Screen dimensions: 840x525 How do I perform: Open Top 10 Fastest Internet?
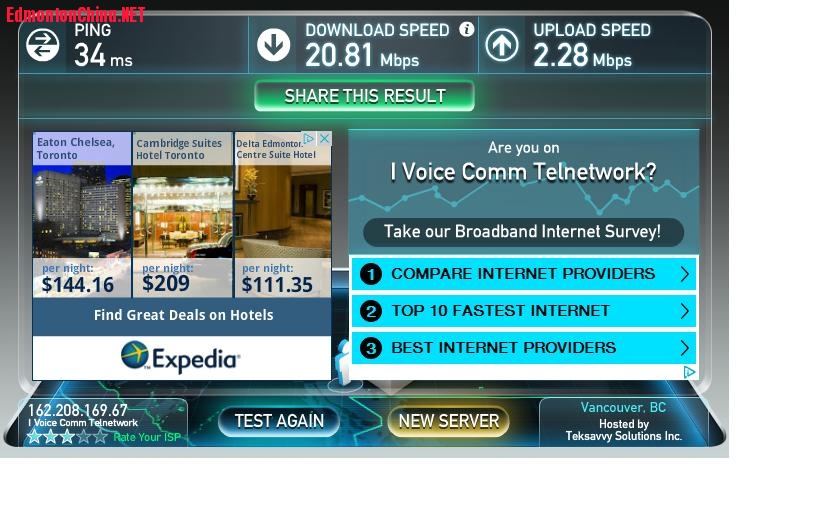click(x=523, y=311)
